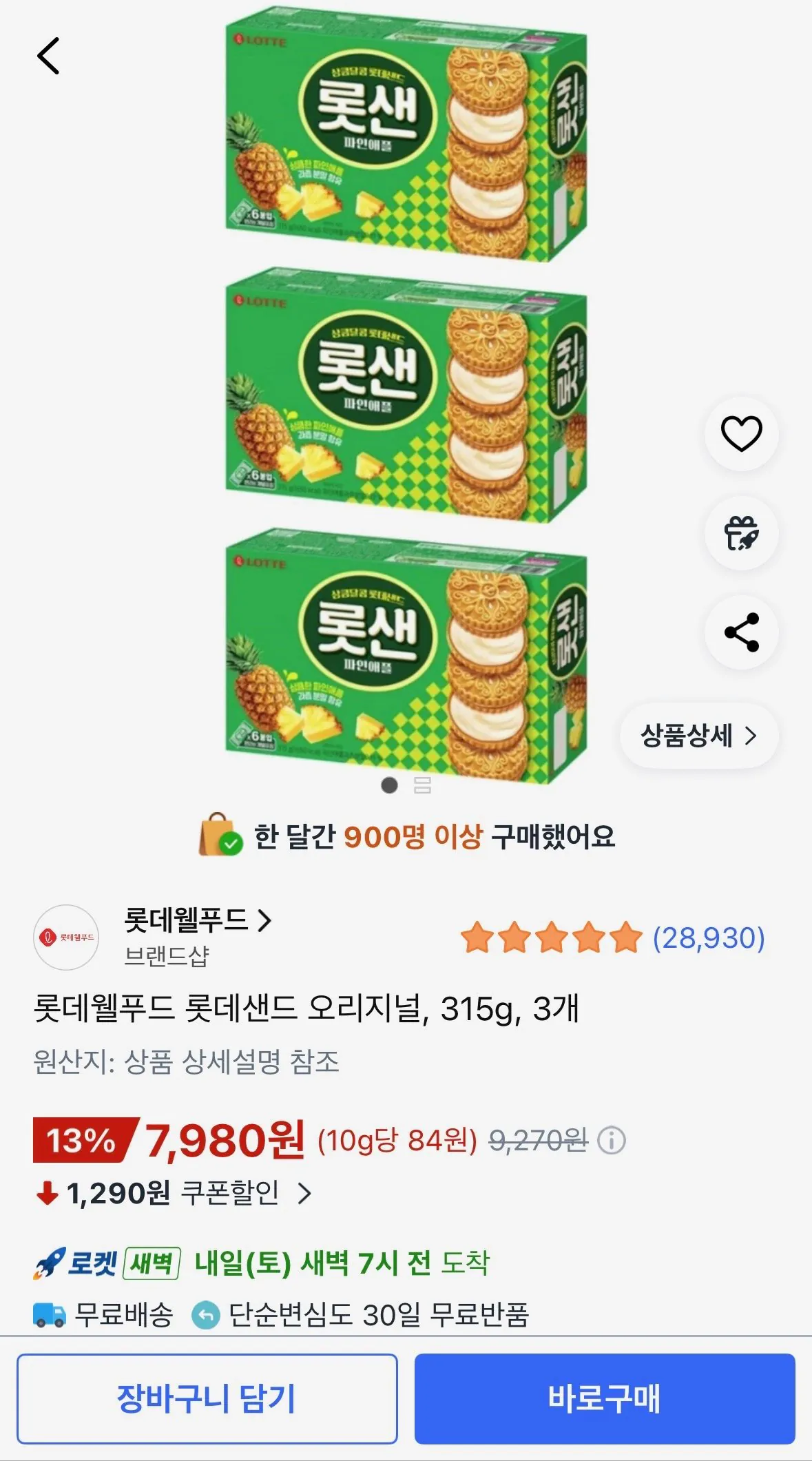The image size is (812, 1461).
Task: Toggle the image list view icon beside dot
Action: (x=423, y=783)
